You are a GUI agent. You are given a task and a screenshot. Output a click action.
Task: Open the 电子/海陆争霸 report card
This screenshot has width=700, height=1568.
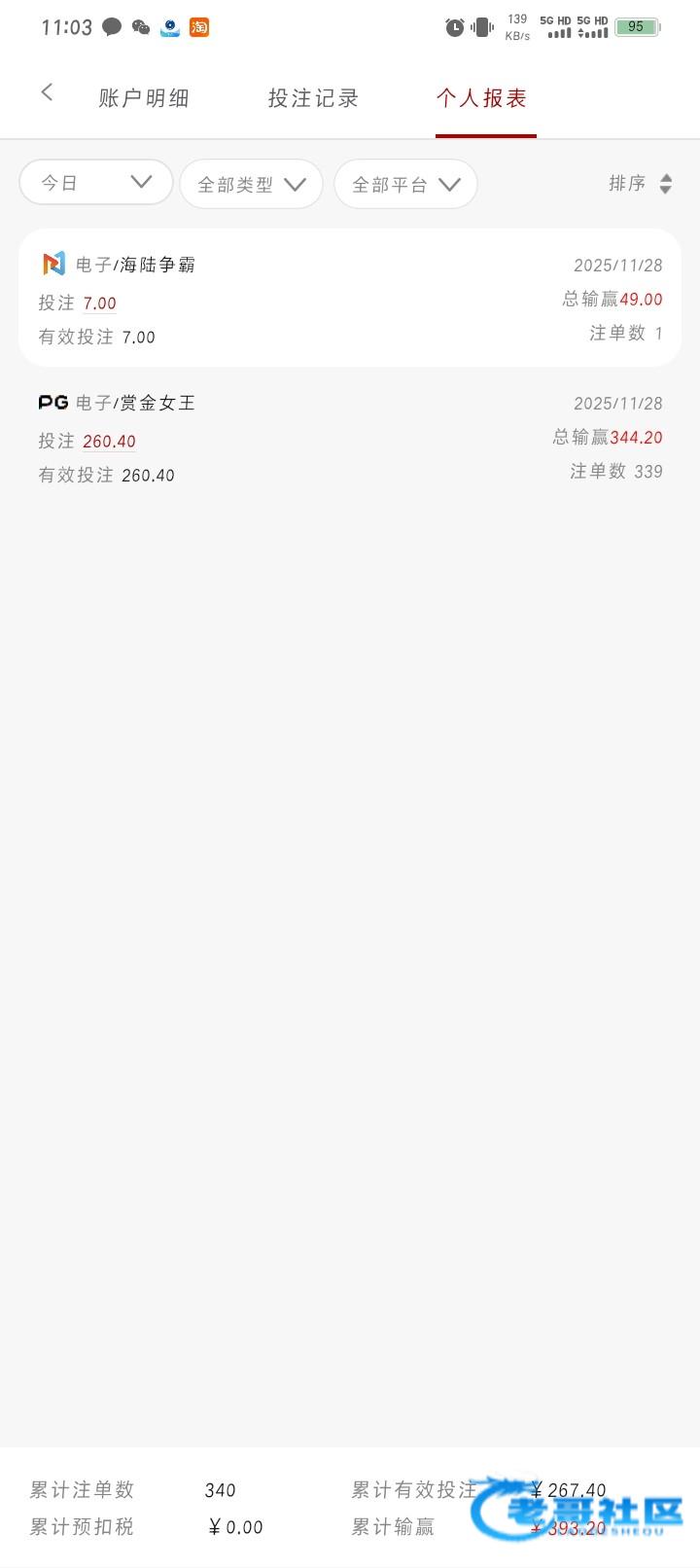tap(350, 299)
